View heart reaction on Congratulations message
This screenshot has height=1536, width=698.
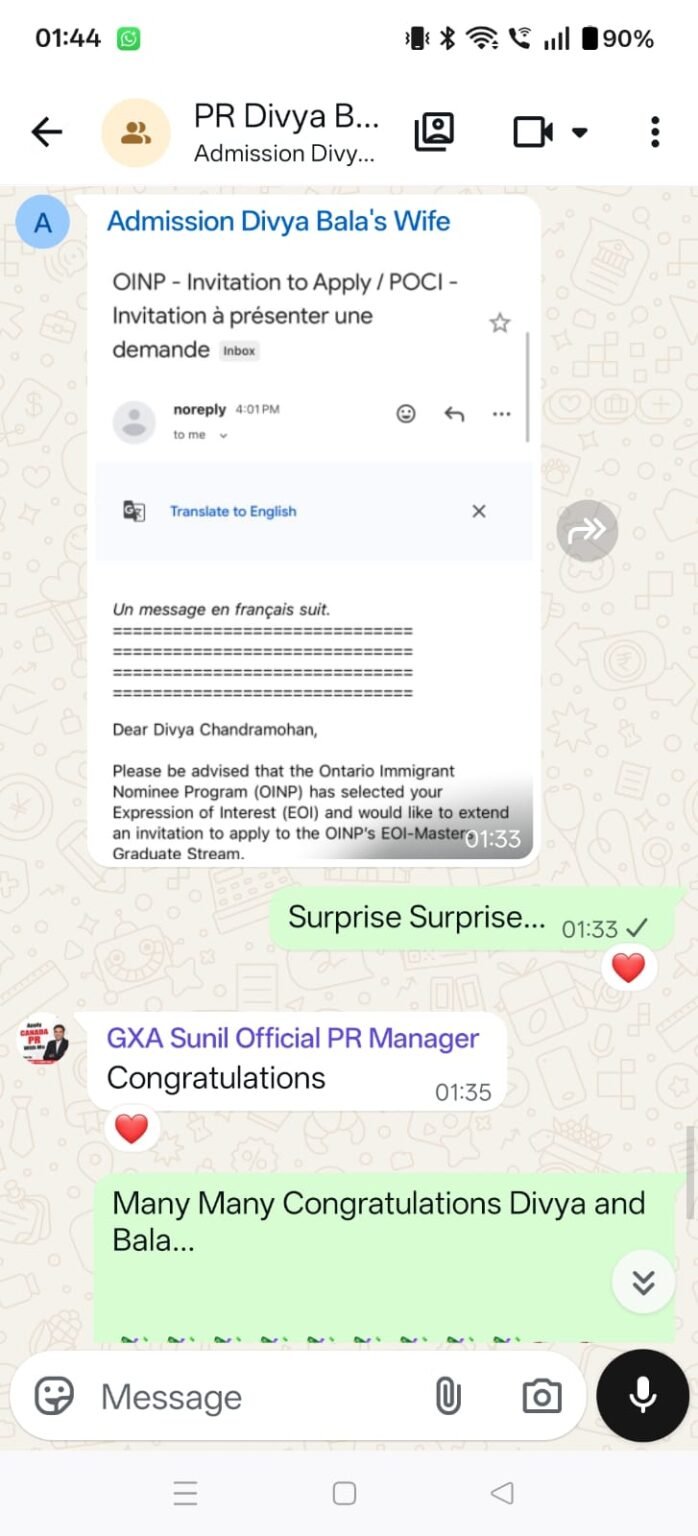pyautogui.click(x=131, y=1129)
